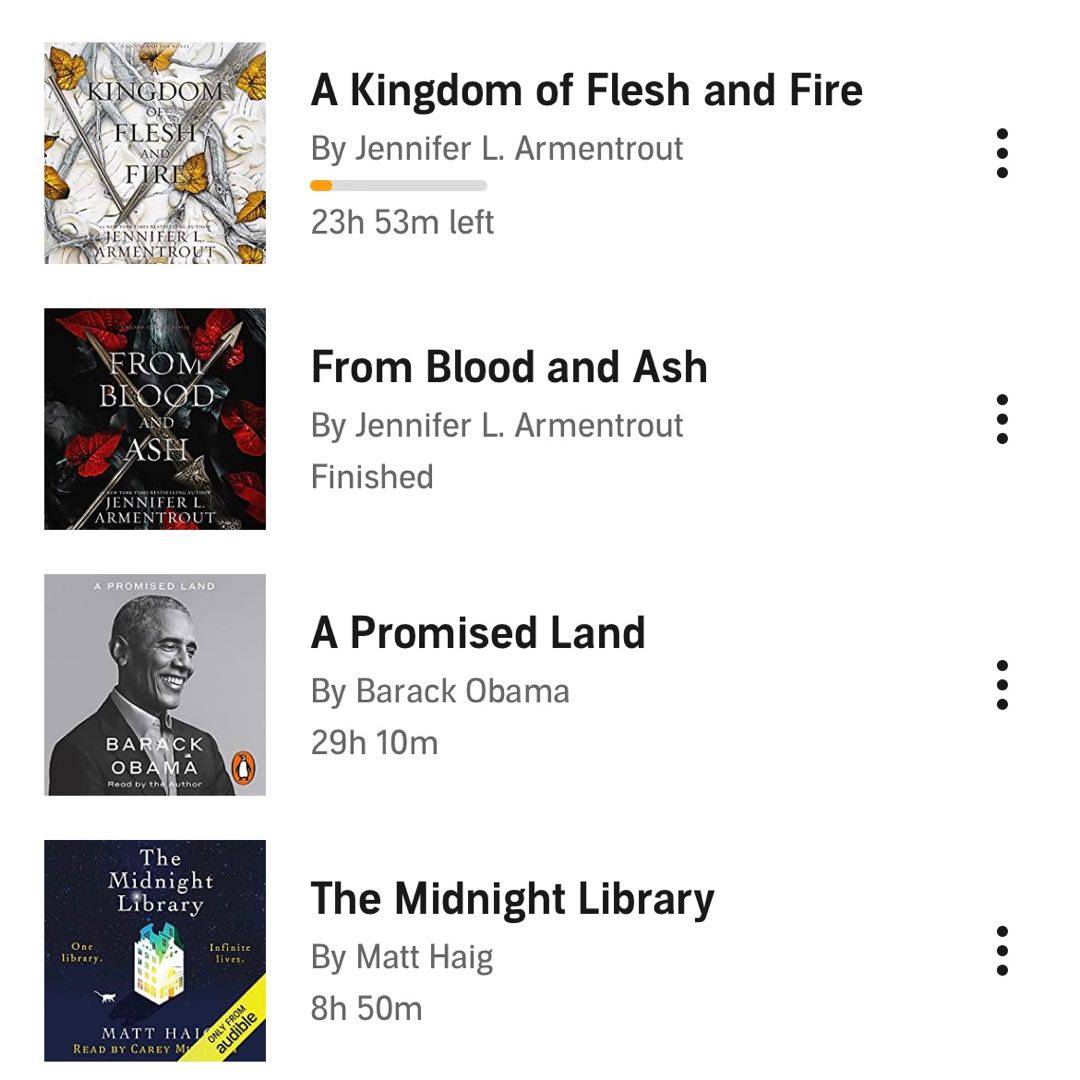This screenshot has width=1080, height=1080.
Task: Open A Promised Land by Barack Obama
Action: click(478, 633)
